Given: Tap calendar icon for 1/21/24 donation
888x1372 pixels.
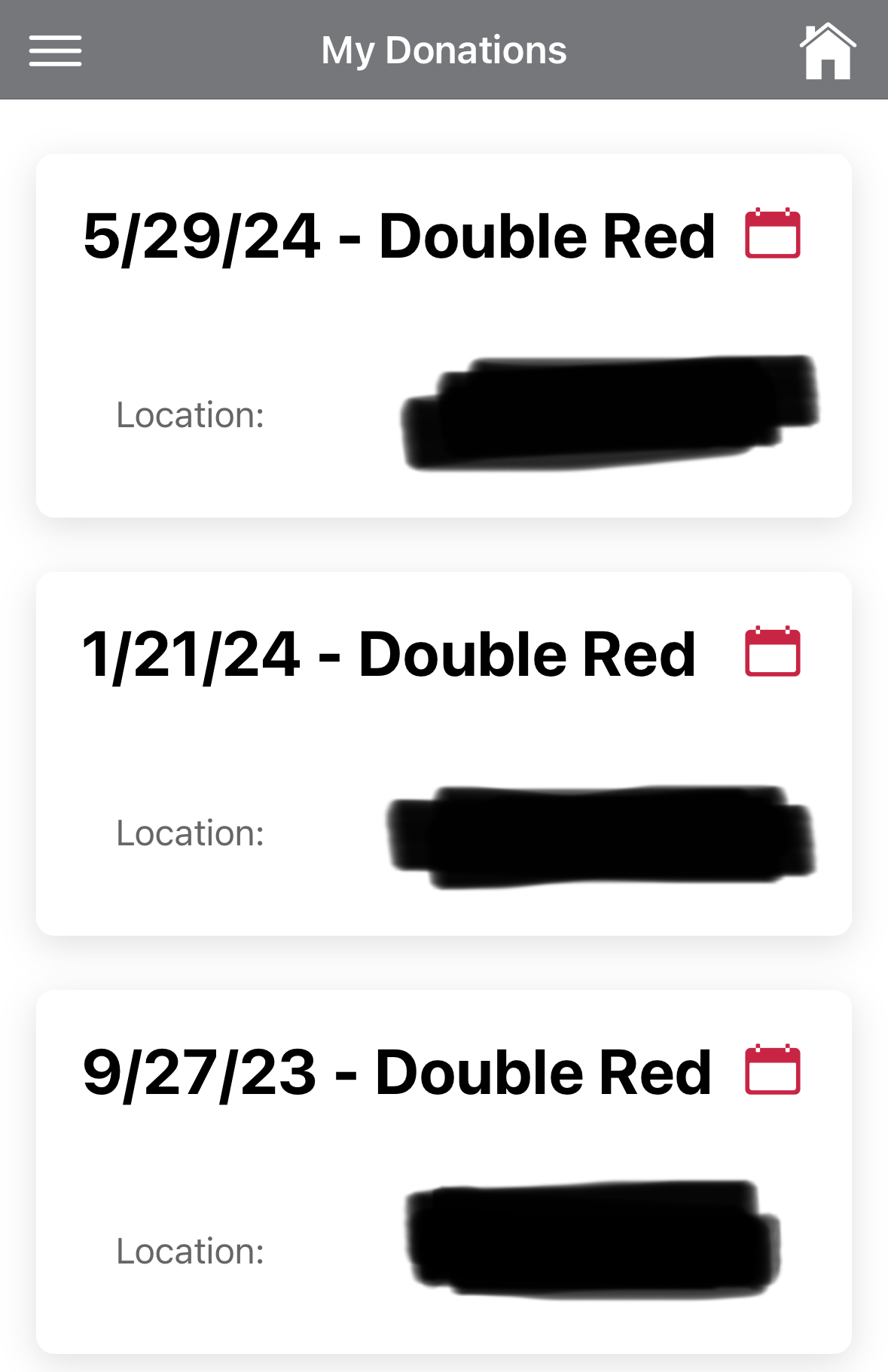Looking at the screenshot, I should click(772, 652).
